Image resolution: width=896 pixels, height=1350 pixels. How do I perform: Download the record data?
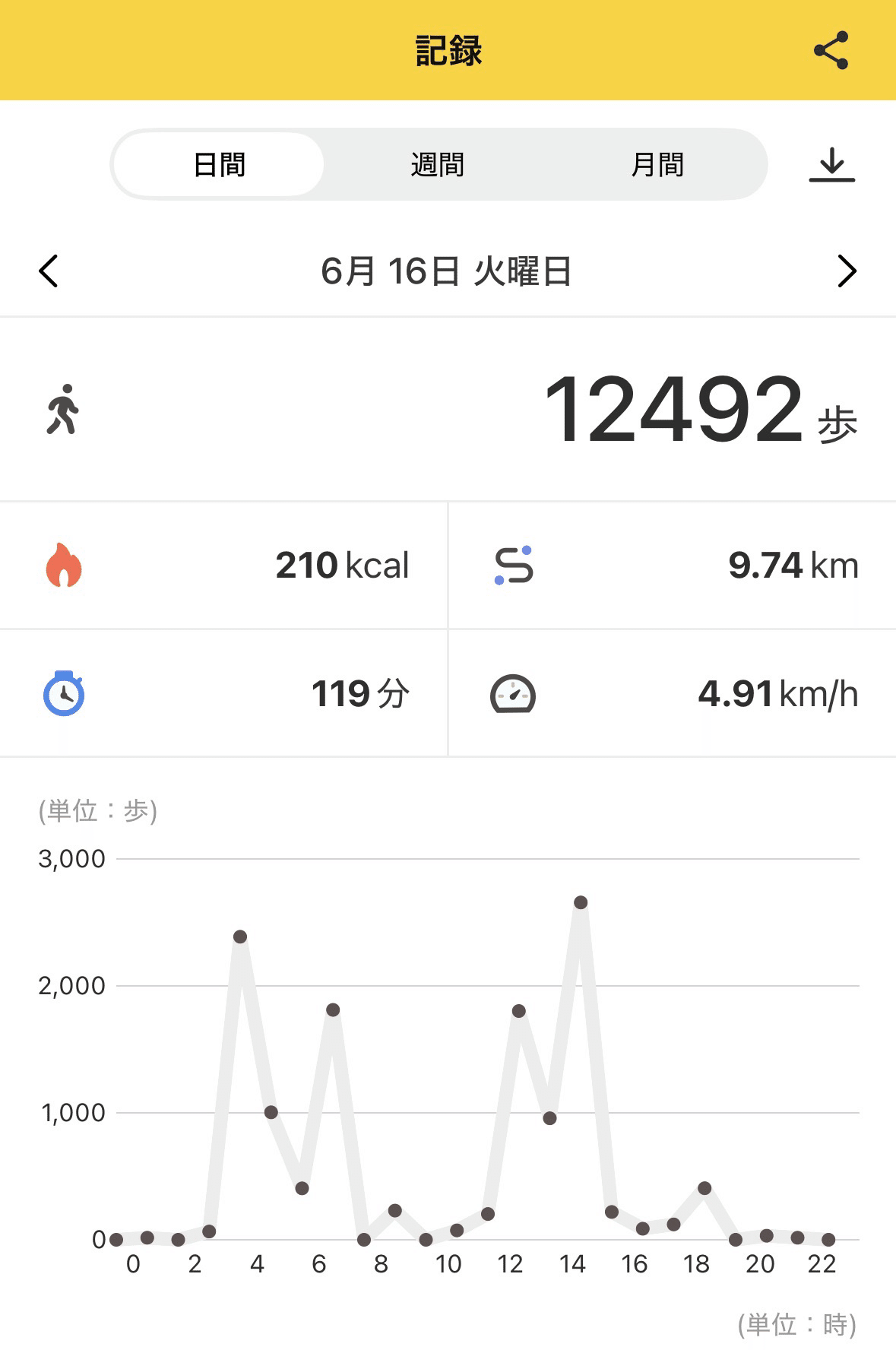point(832,164)
